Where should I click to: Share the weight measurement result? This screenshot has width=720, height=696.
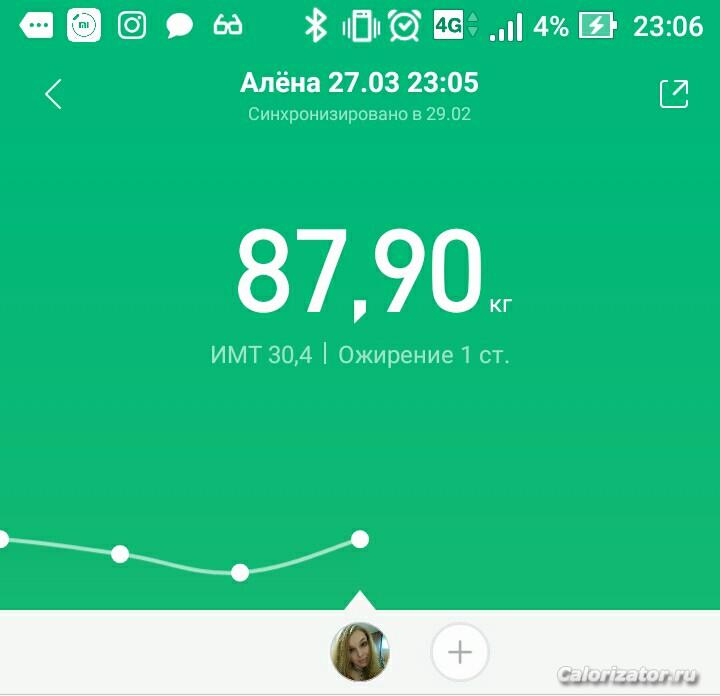[674, 94]
